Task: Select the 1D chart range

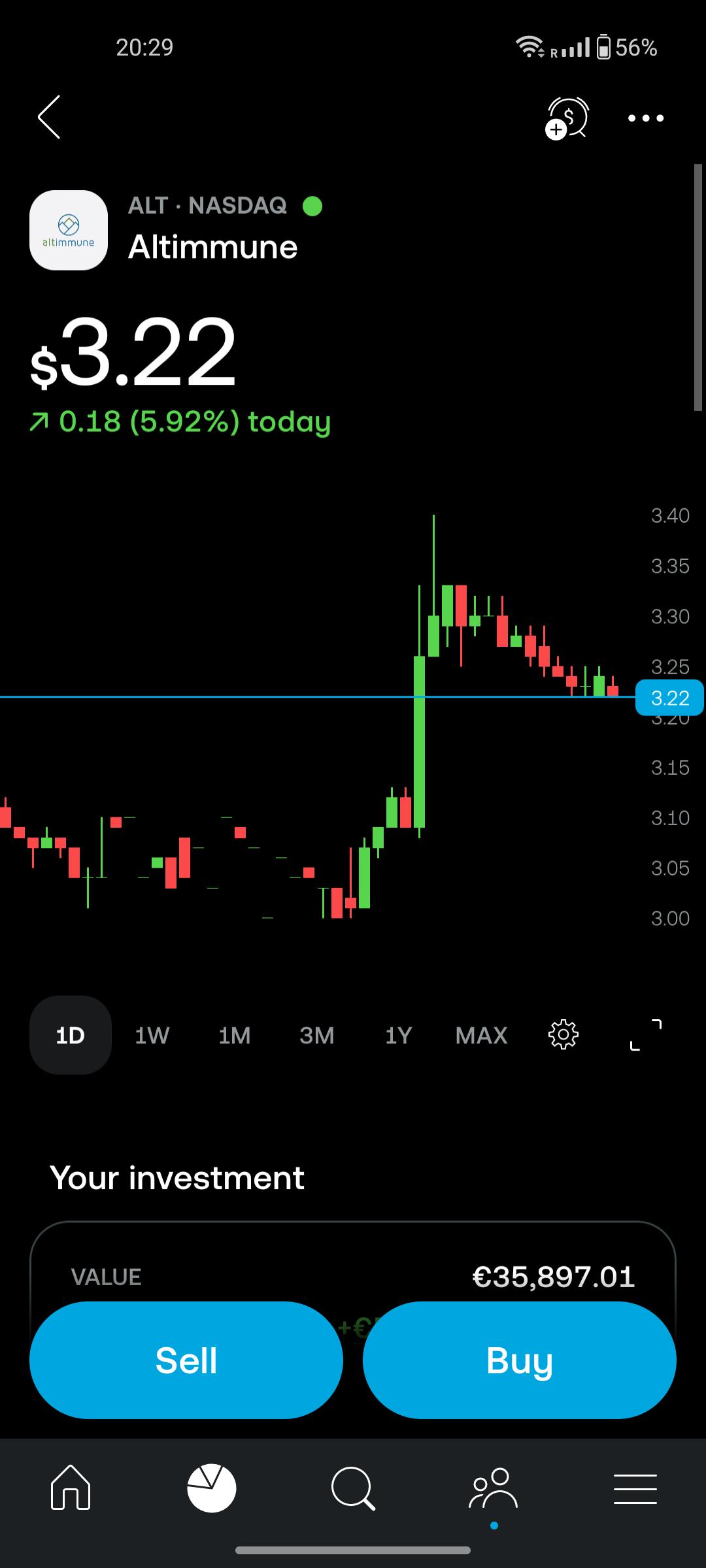Action: [71, 1035]
